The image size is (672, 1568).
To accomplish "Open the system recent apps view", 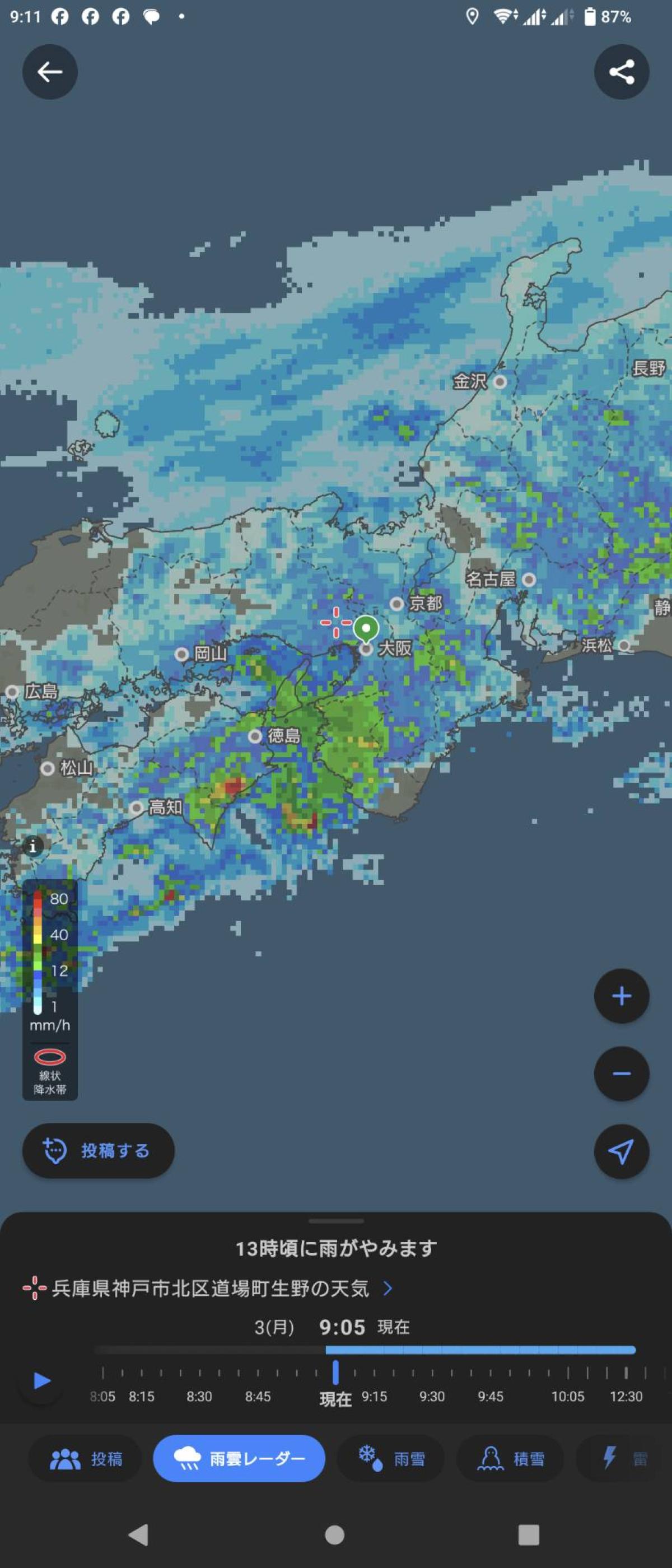I will pos(528,1534).
